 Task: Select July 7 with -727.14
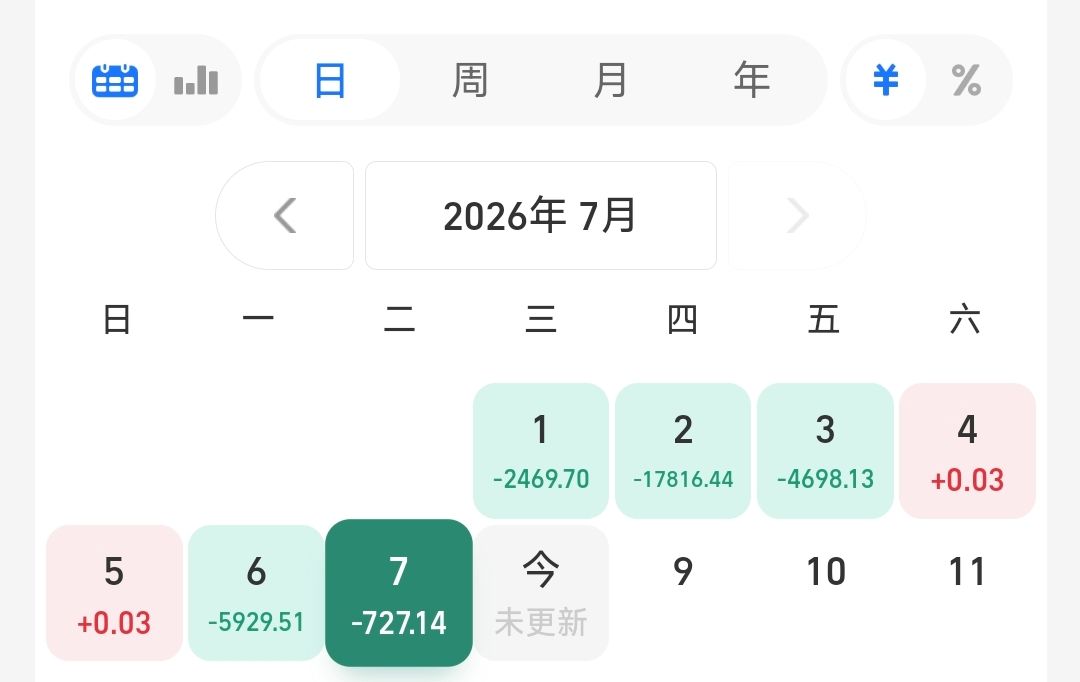pyautogui.click(x=399, y=592)
